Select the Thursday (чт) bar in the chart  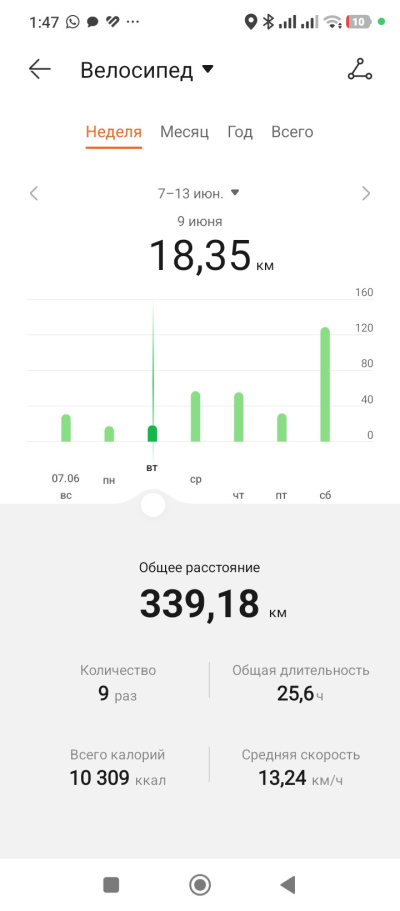(x=238, y=417)
